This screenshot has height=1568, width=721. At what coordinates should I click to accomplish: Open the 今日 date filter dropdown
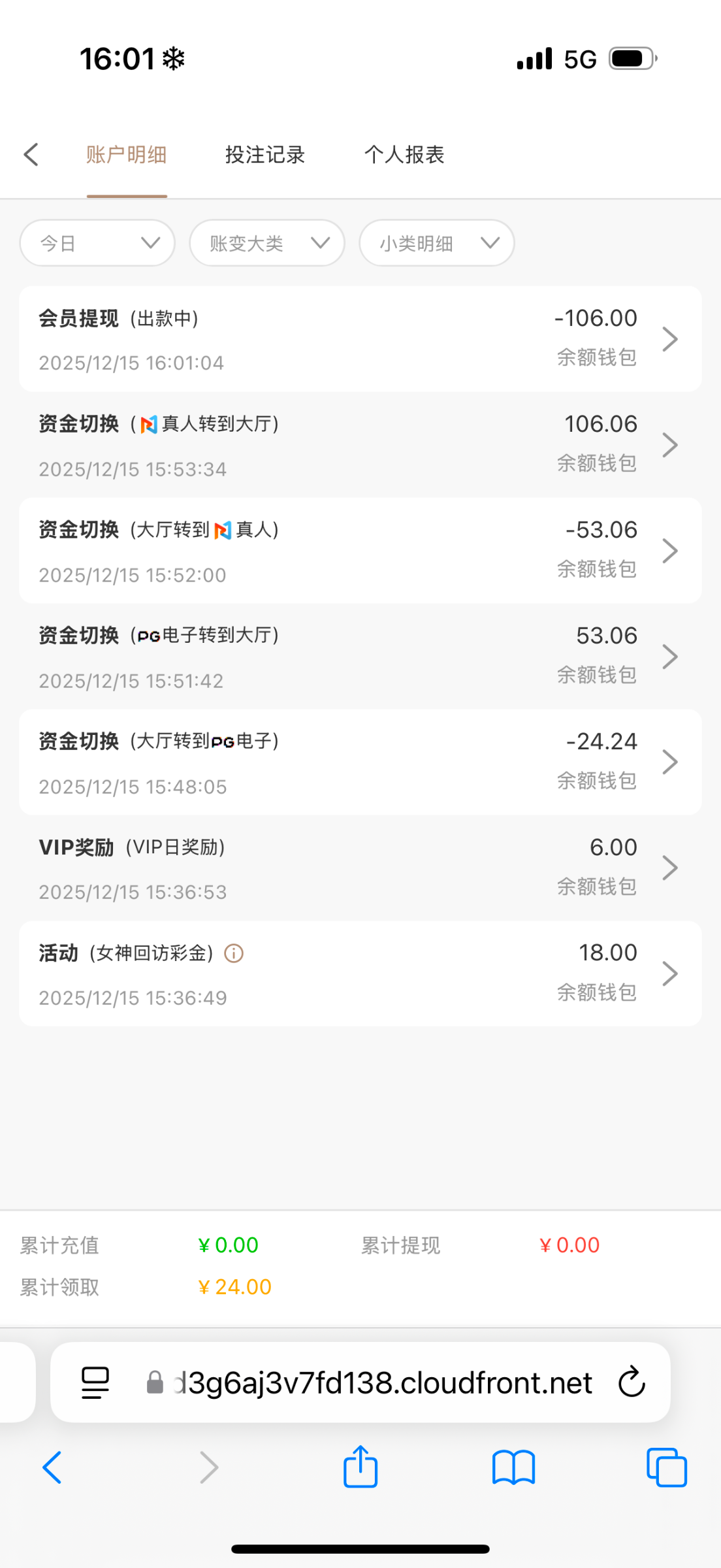pyautogui.click(x=97, y=243)
